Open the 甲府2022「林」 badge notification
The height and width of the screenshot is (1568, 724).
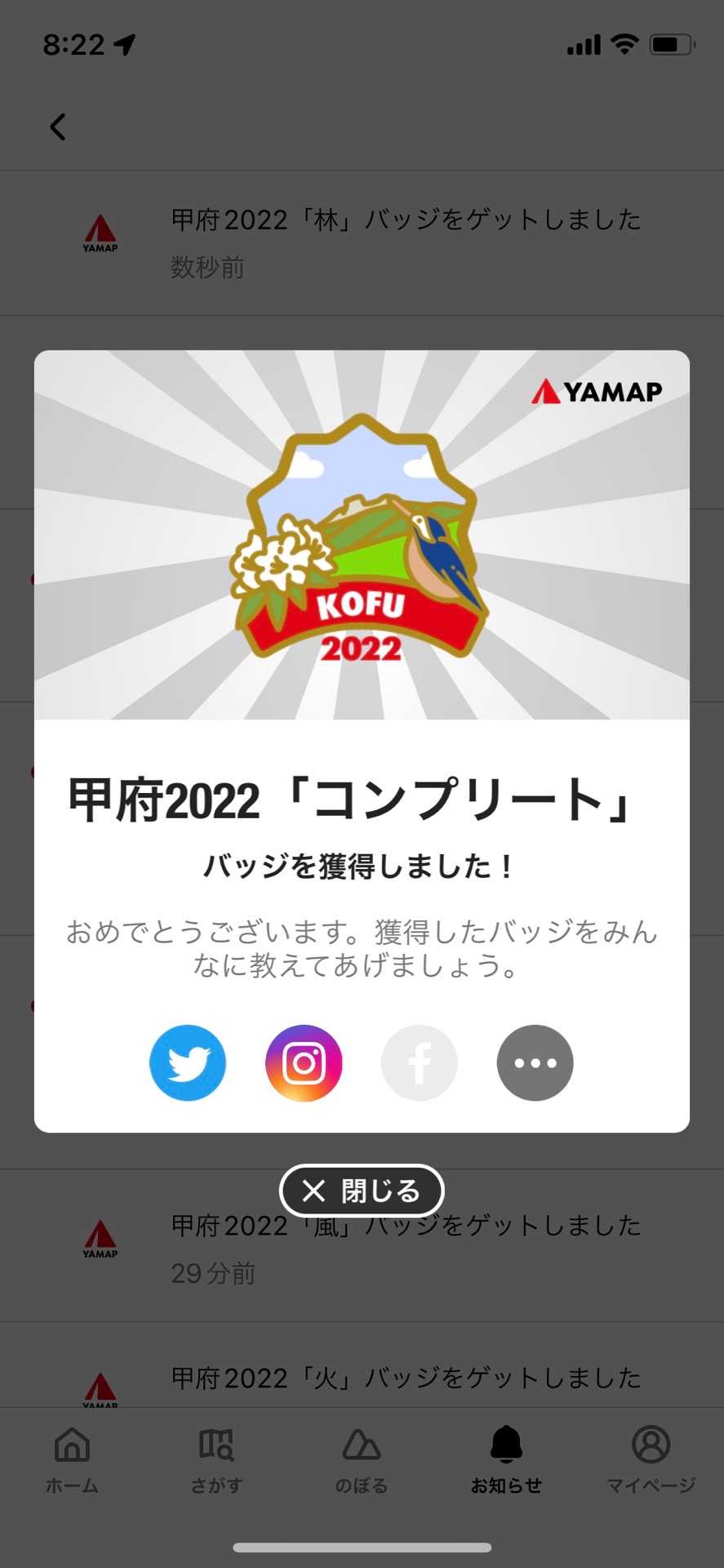click(406, 242)
